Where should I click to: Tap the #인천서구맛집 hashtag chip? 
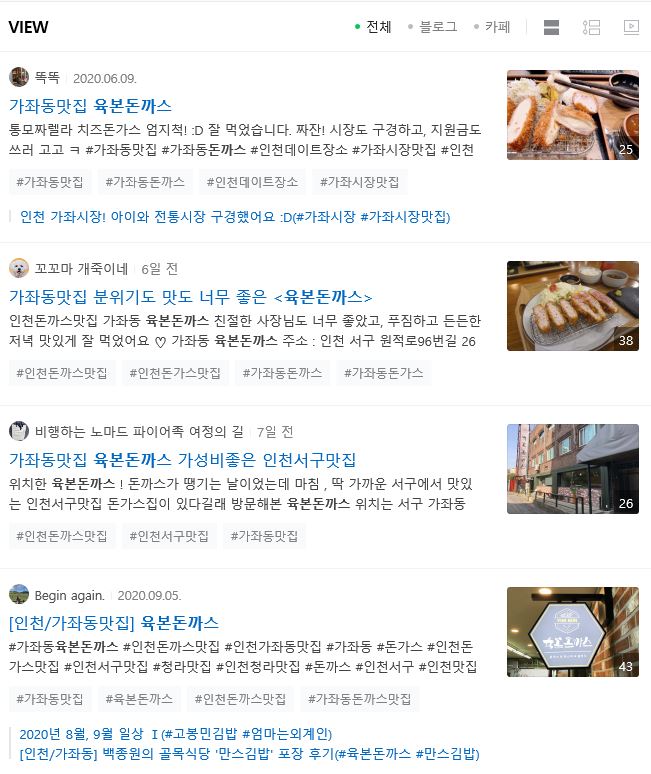point(169,536)
